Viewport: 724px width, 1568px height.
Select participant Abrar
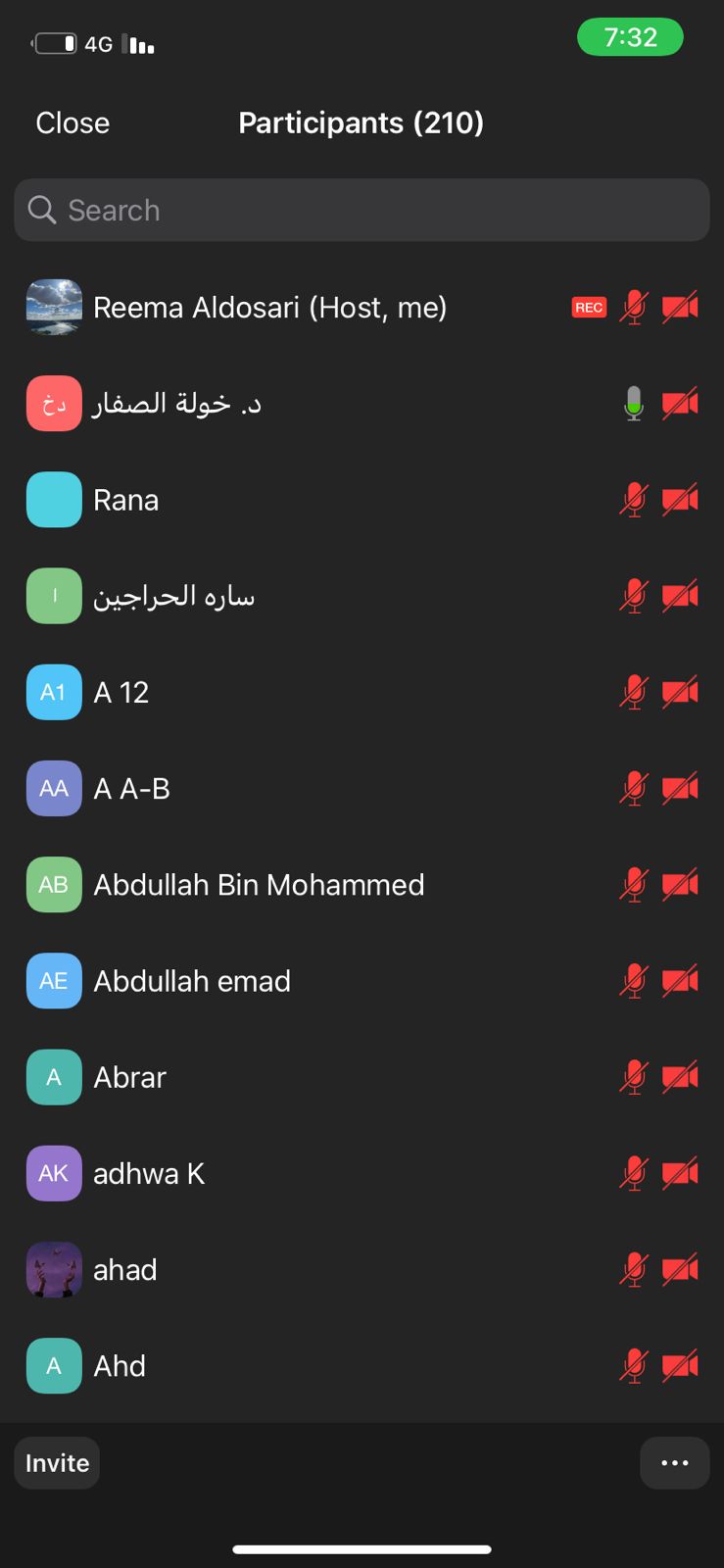[130, 1077]
